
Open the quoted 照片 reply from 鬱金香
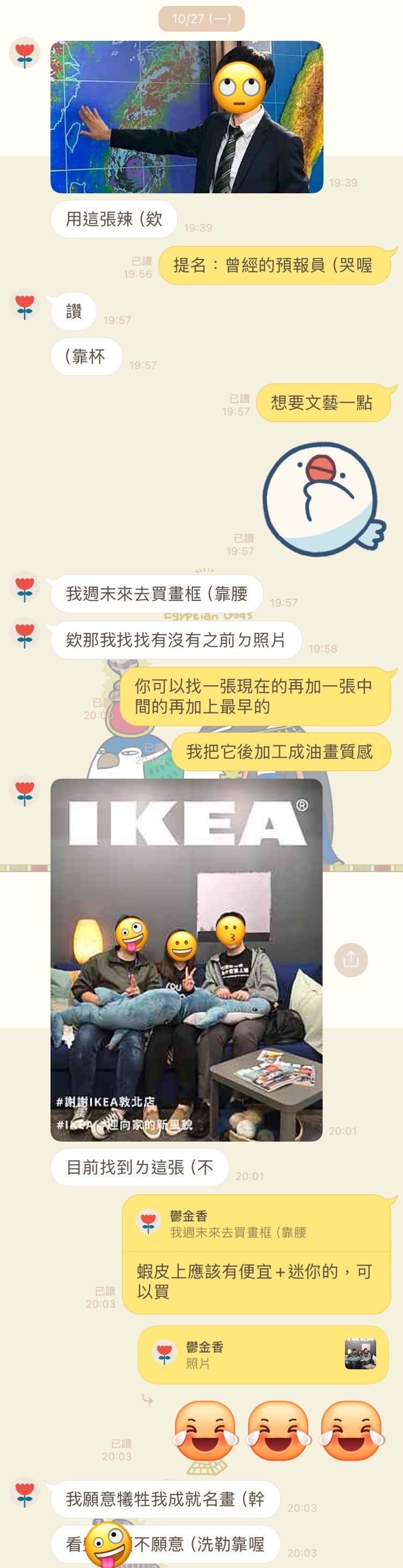[263, 1354]
